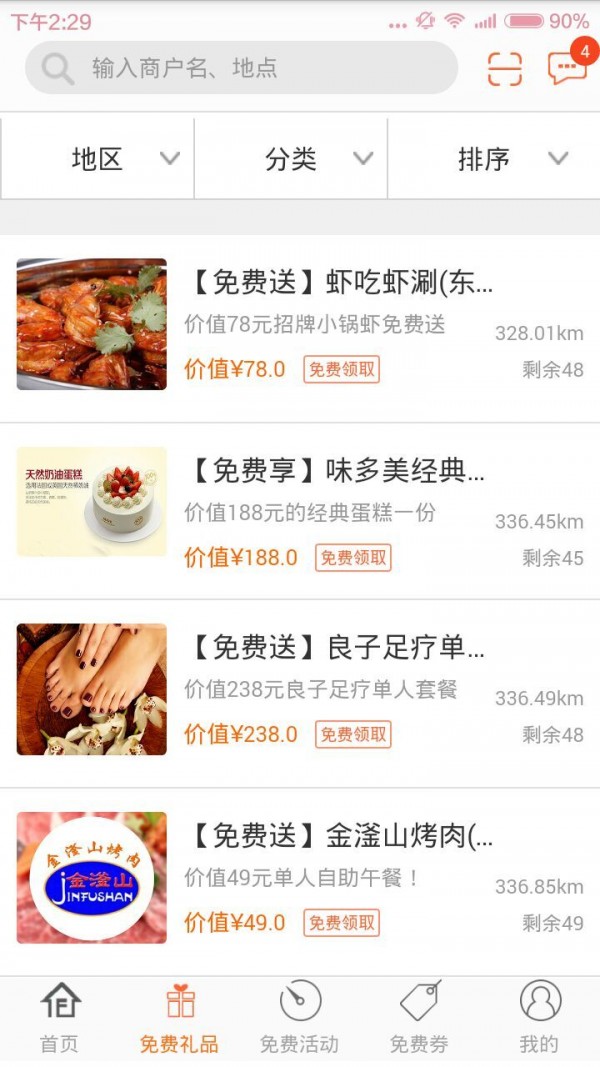Open the 我的 profile tab

(539, 1016)
